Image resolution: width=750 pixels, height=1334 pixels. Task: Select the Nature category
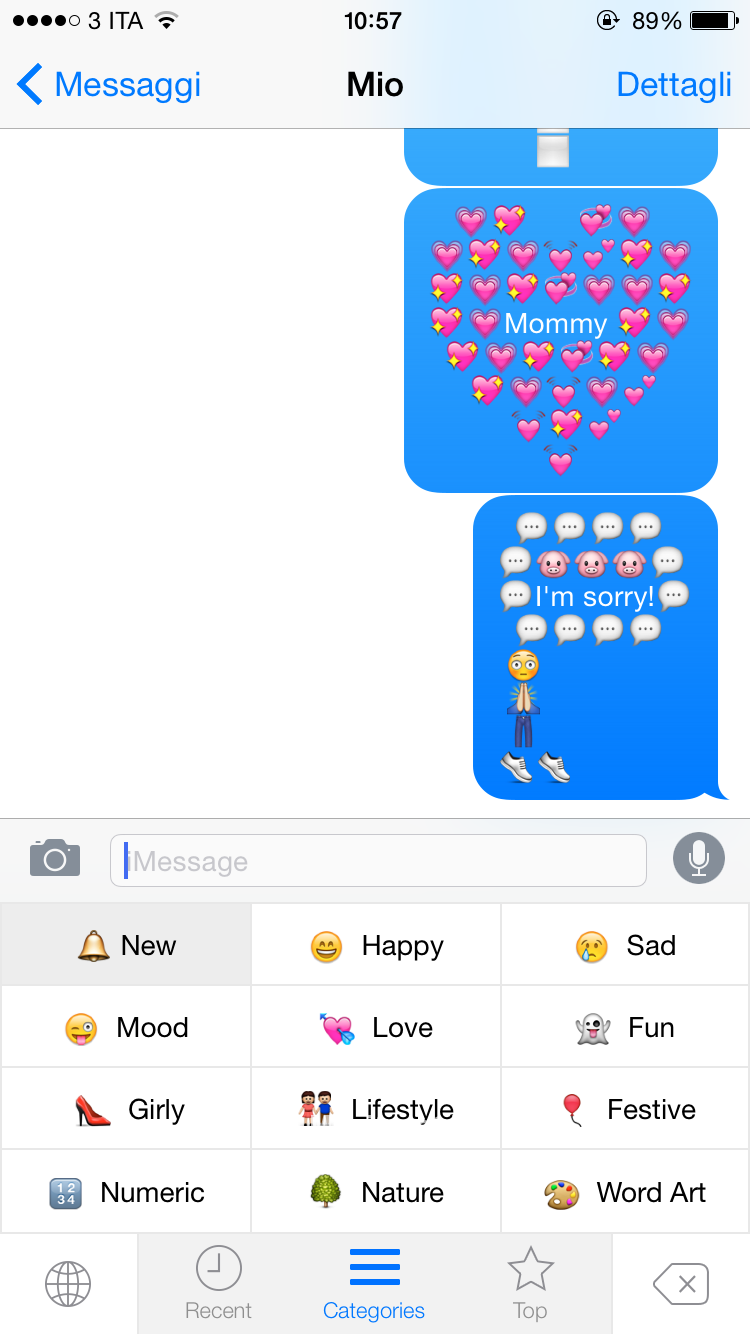click(376, 1192)
